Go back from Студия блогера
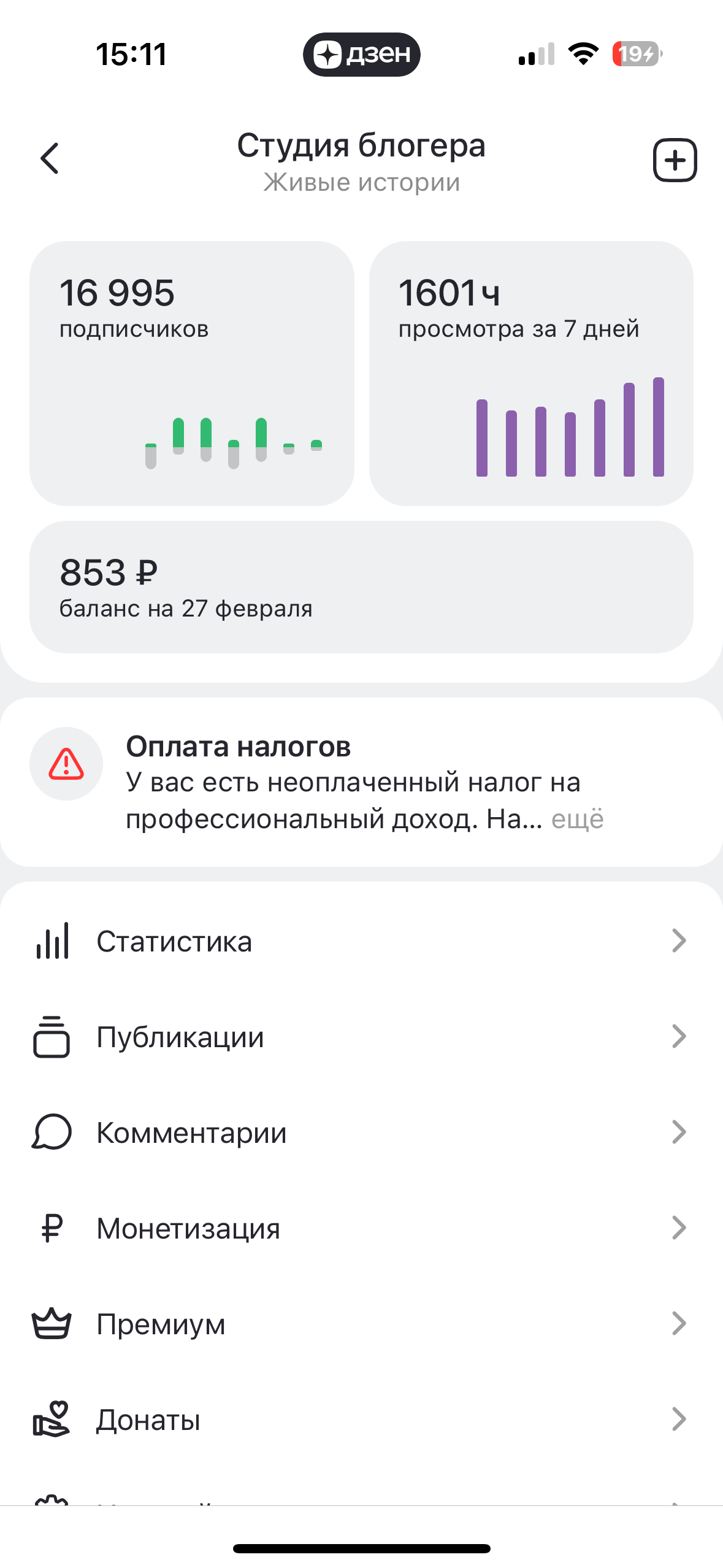723x1568 pixels. pyautogui.click(x=50, y=159)
